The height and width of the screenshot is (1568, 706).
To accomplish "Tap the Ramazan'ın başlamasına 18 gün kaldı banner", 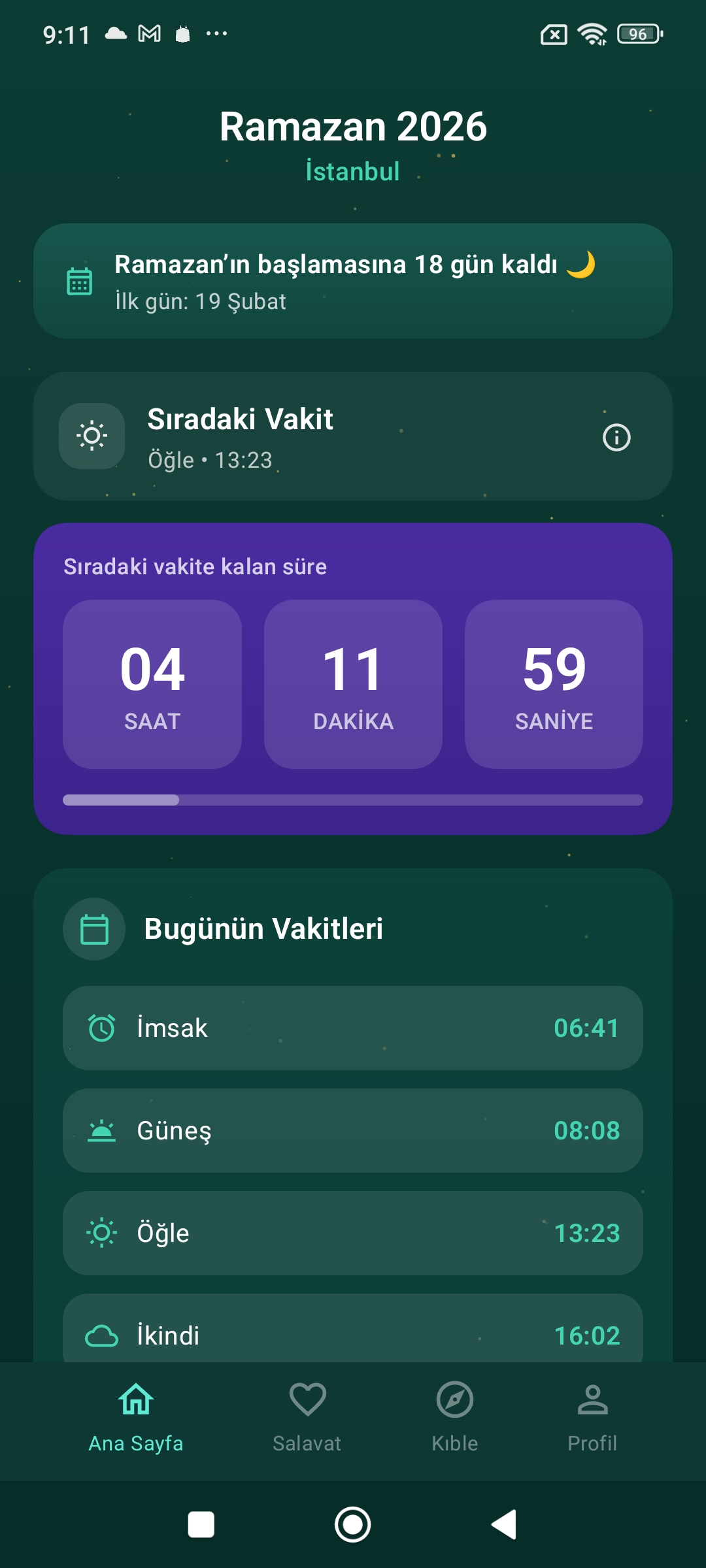I will tap(353, 280).
